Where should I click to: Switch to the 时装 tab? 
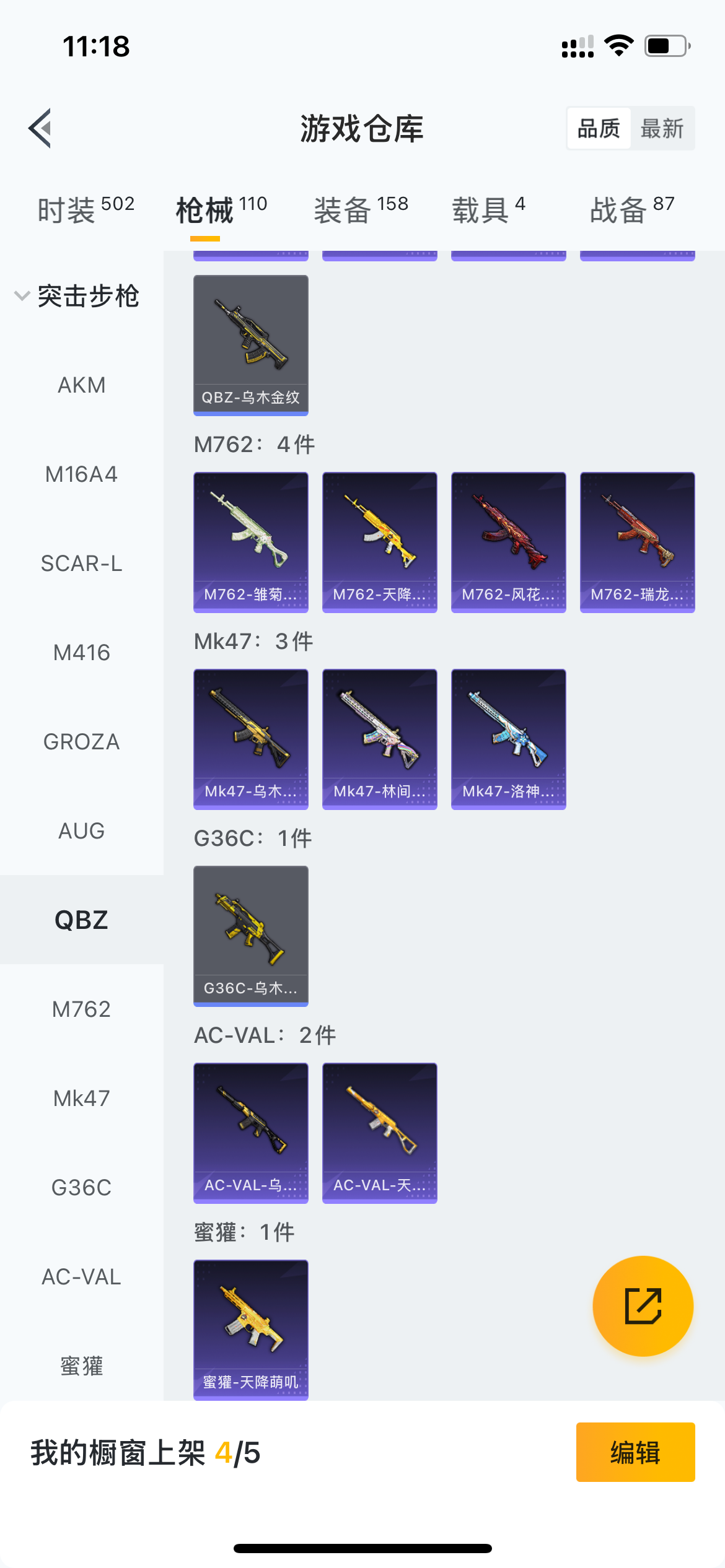point(86,209)
